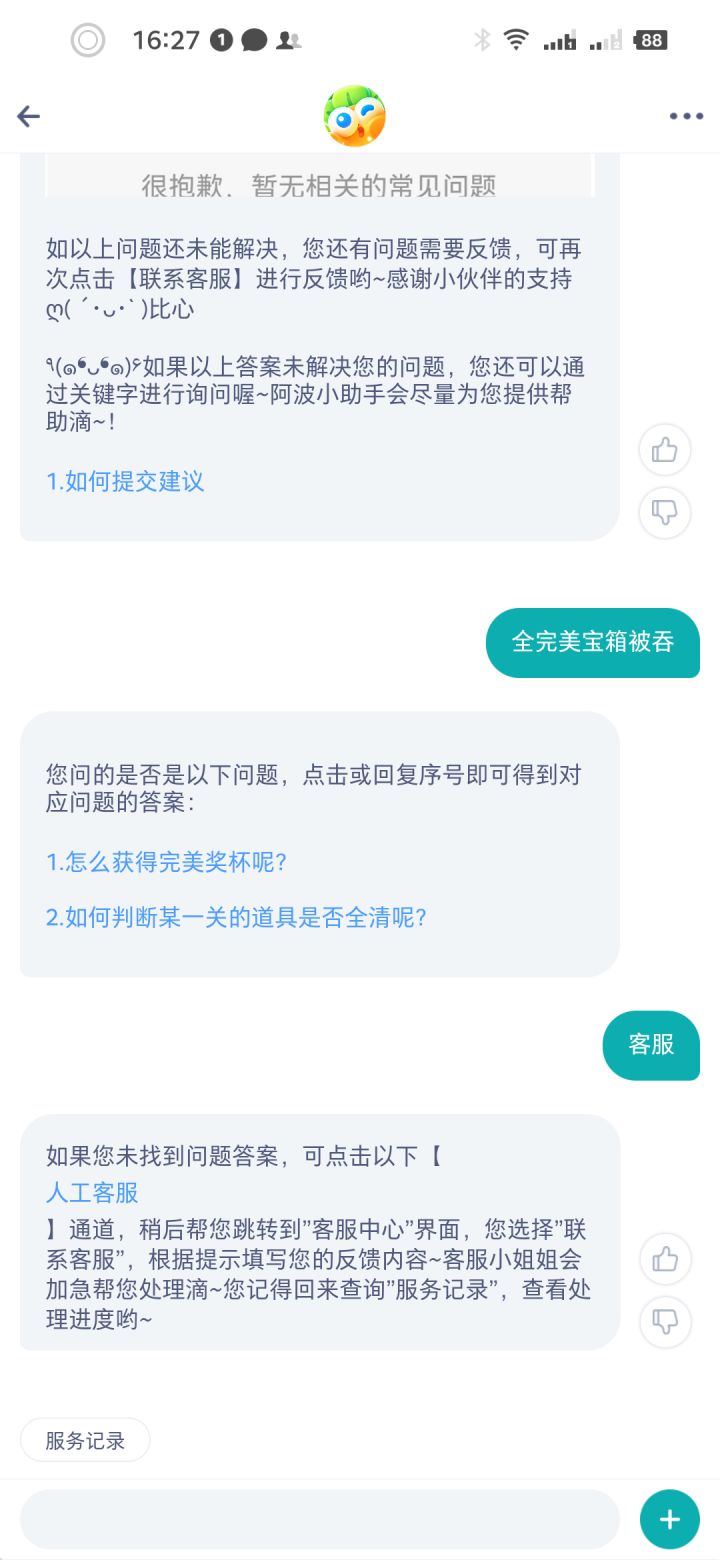Like the 人工客服 reply with thumbs up
This screenshot has height=1560, width=720.
665,1259
